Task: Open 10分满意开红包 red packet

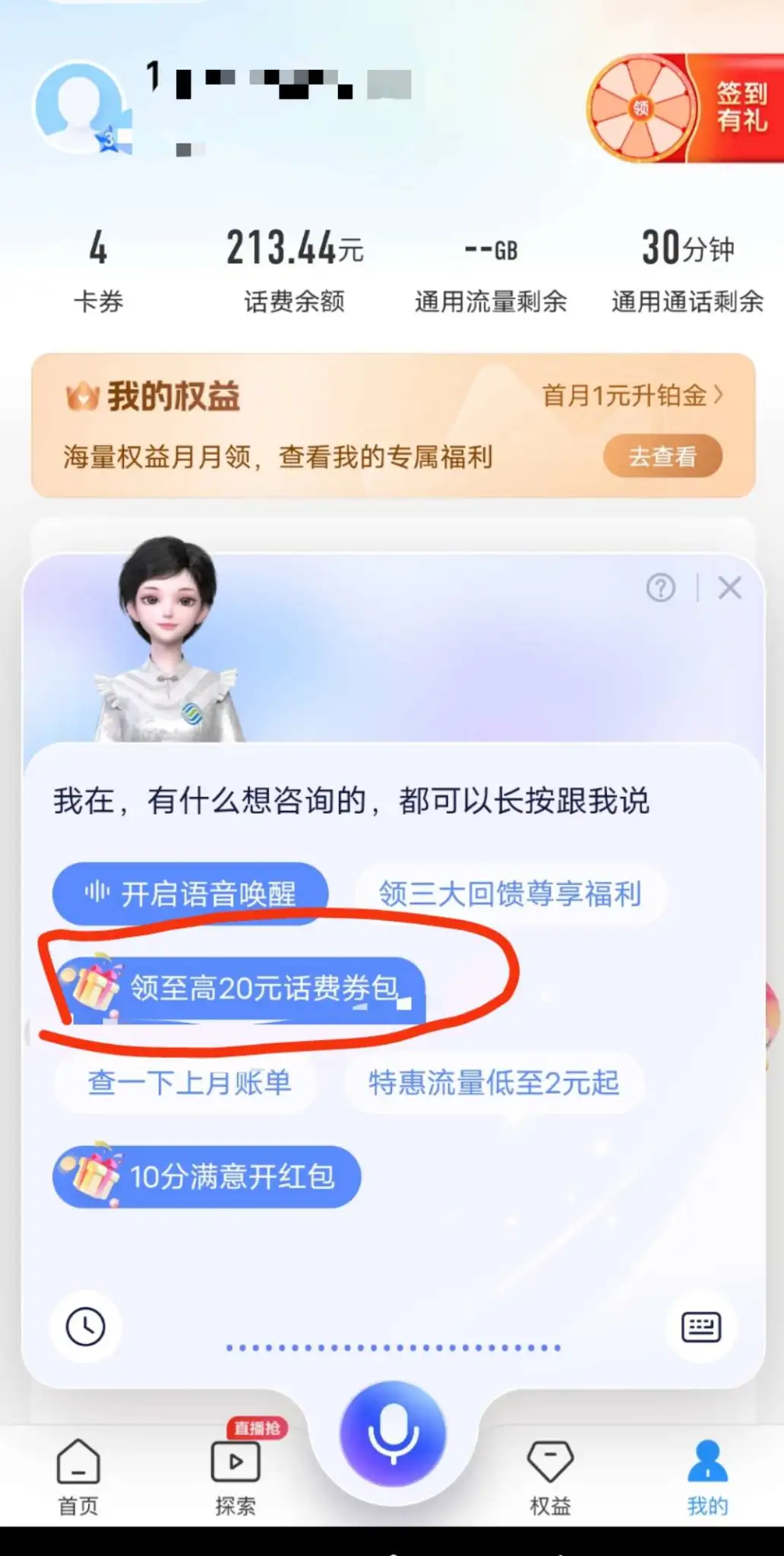Action: click(206, 1177)
